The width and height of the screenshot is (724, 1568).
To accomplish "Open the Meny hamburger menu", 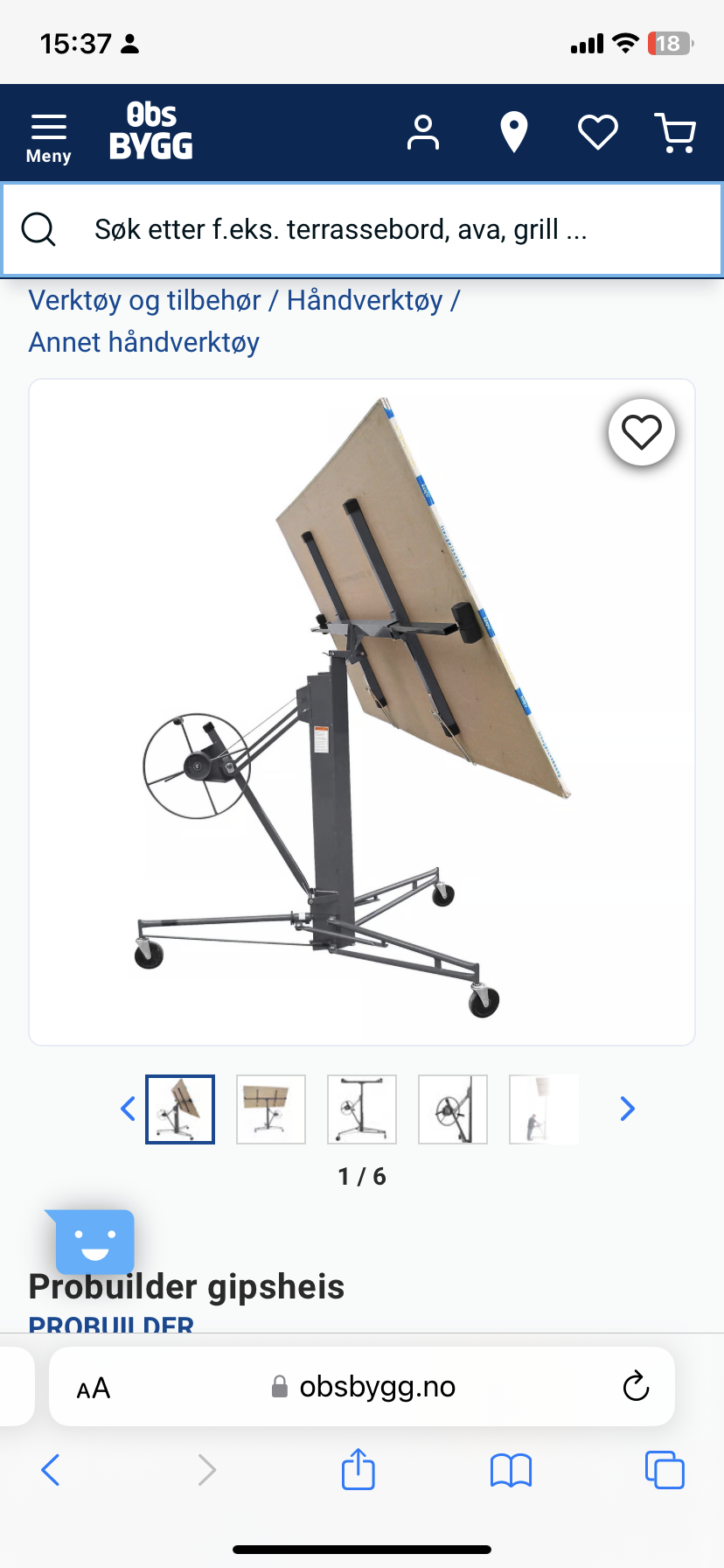I will point(48,136).
